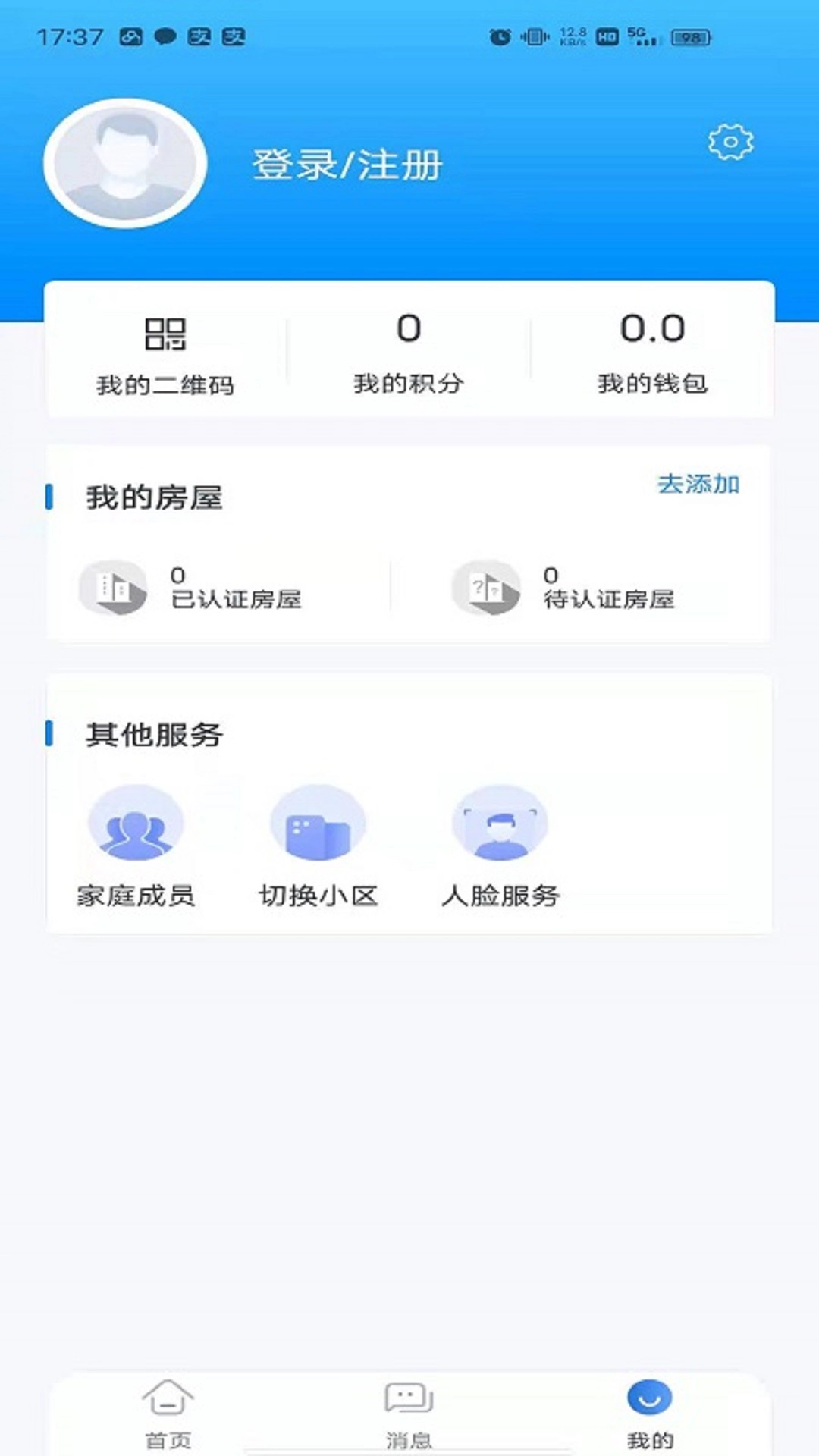
Task: Click the default avatar image
Action: pyautogui.click(x=130, y=164)
